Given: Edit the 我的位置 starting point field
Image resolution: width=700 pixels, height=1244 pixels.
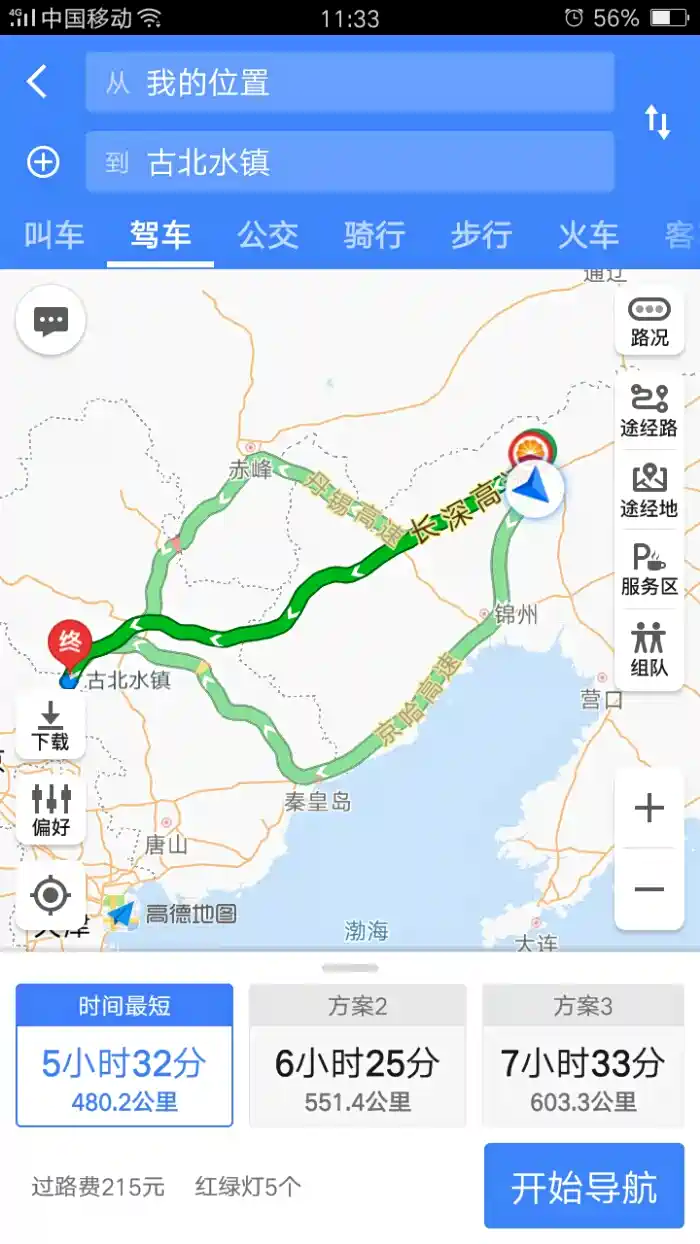Looking at the screenshot, I should [350, 82].
